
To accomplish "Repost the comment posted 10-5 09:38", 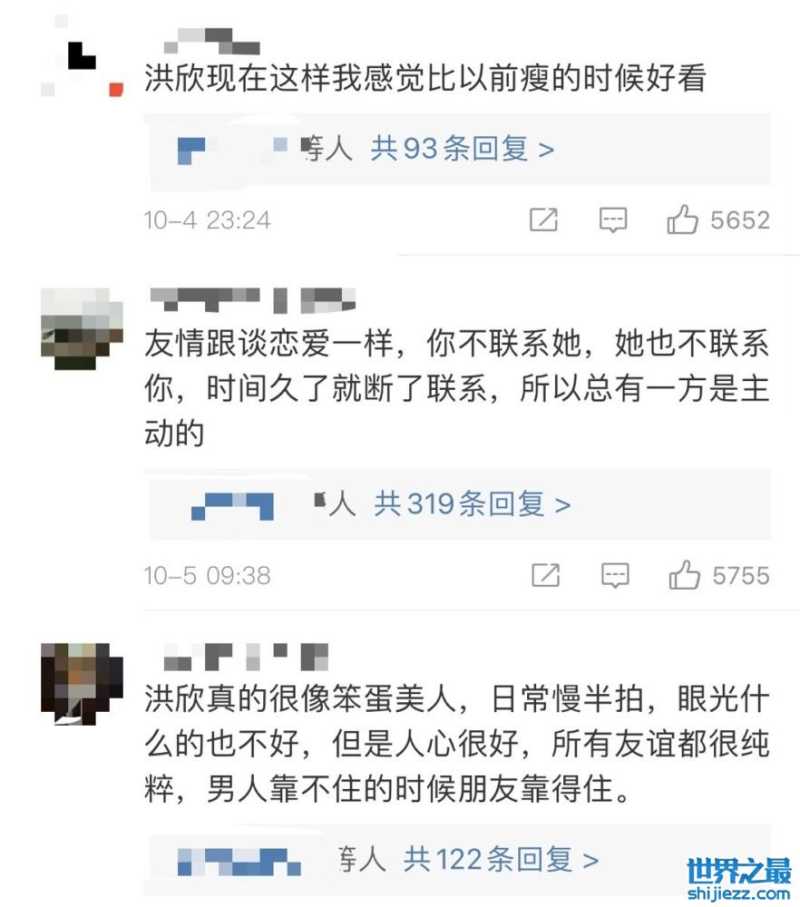I will click(545, 575).
